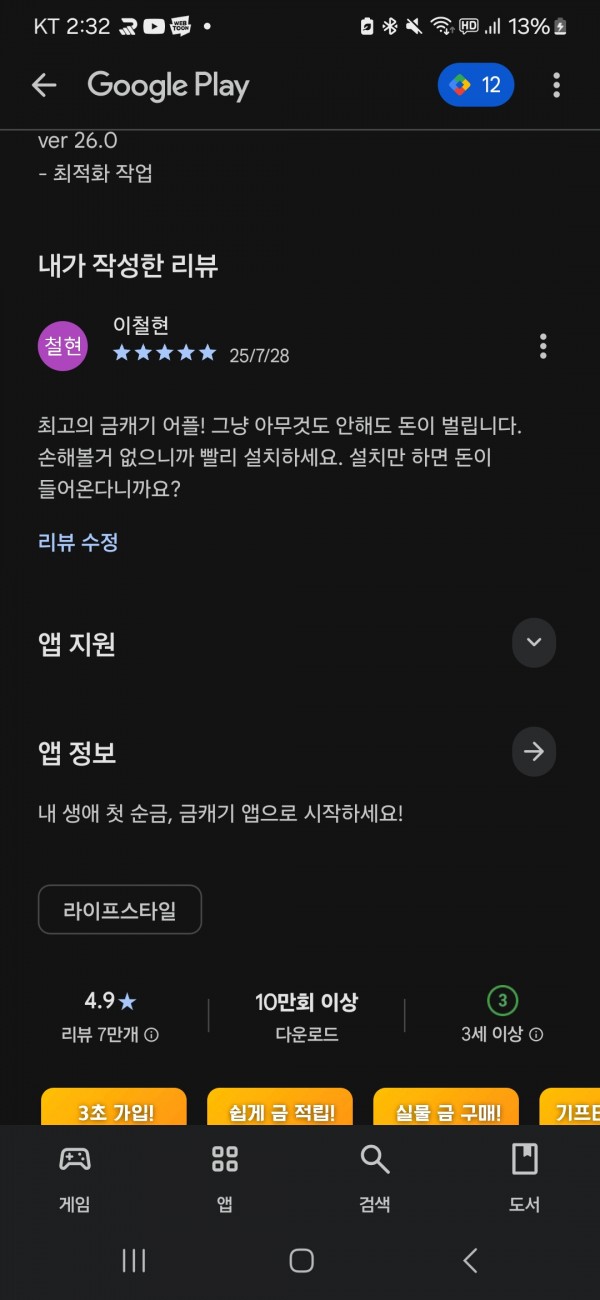Open options menu for 이철현's review
The image size is (600, 1300).
(543, 346)
